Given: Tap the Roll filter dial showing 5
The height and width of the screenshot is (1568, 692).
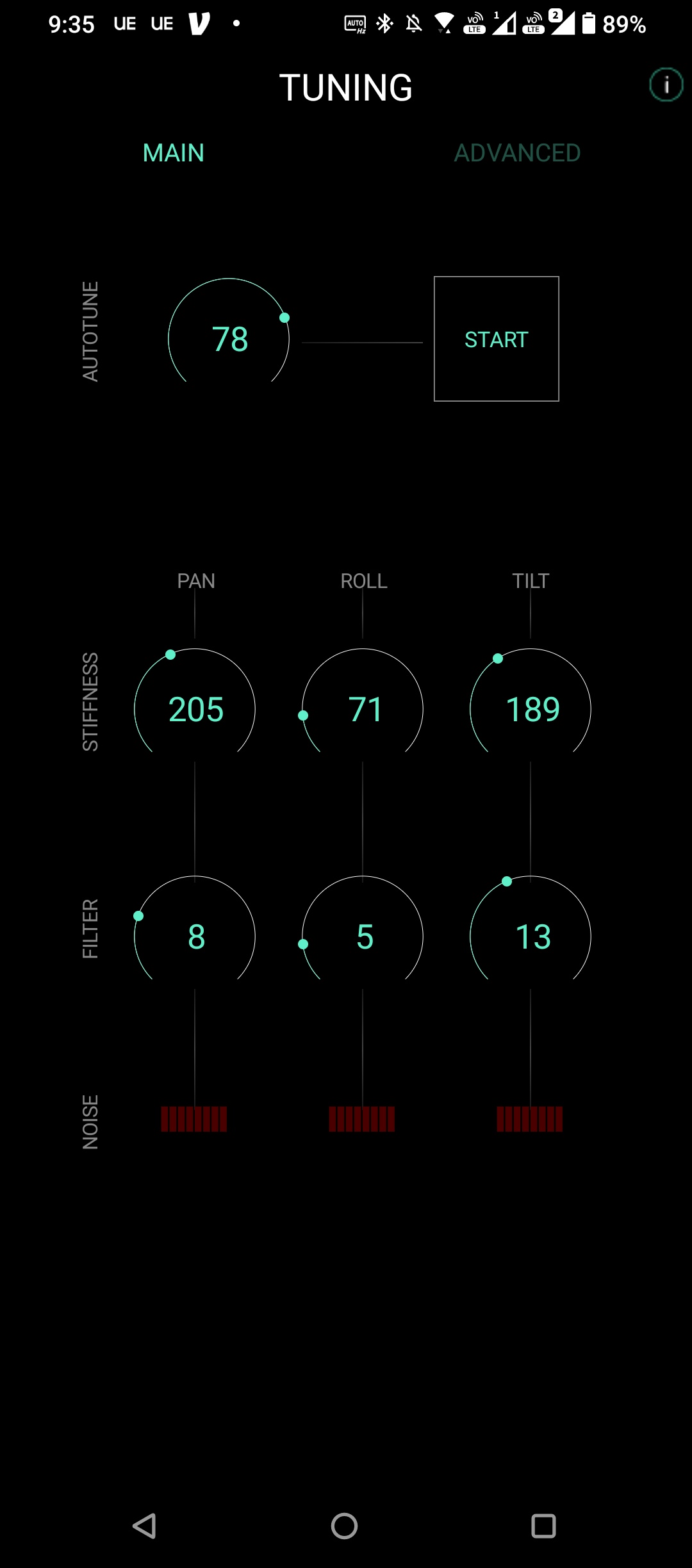Looking at the screenshot, I should [x=363, y=929].
